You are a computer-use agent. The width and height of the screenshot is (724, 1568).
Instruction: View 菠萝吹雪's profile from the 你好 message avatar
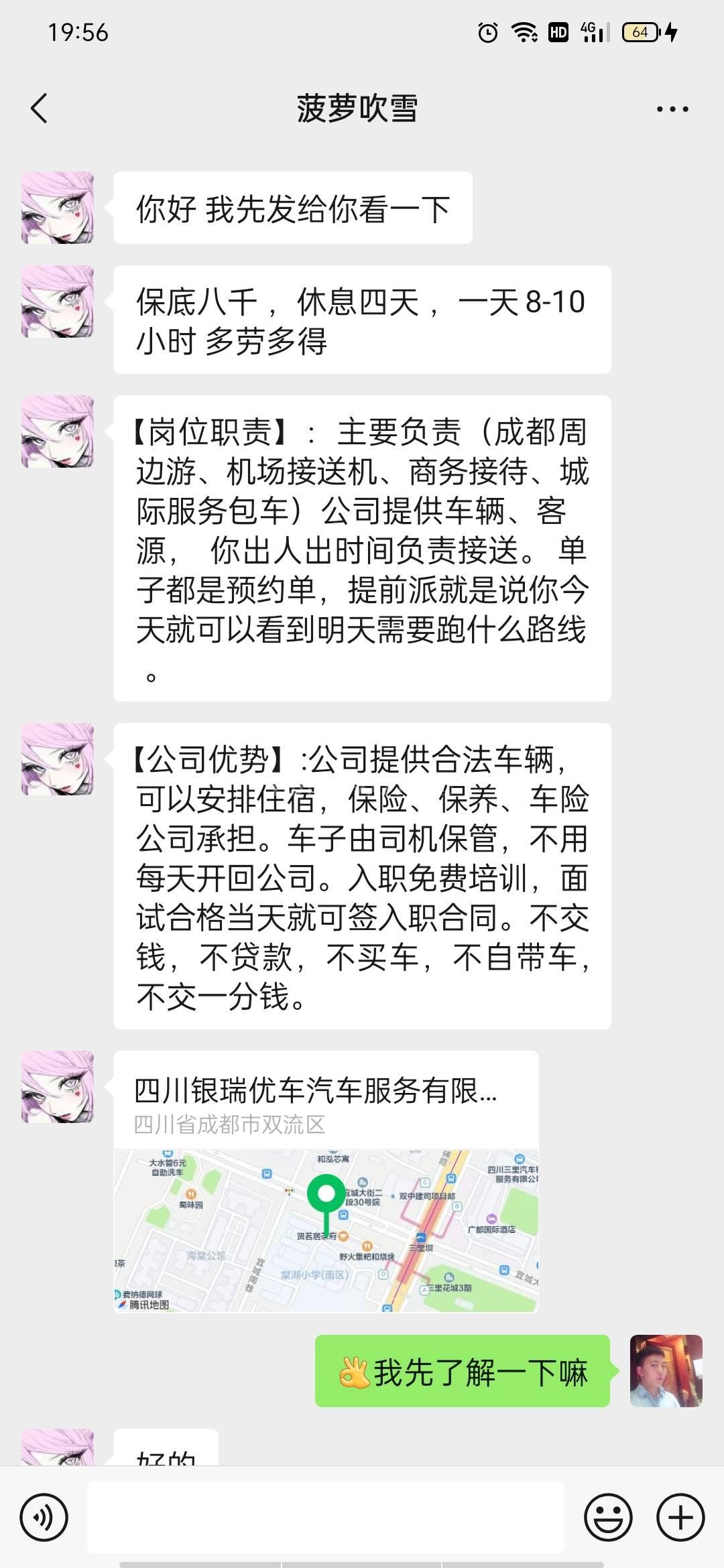58,208
